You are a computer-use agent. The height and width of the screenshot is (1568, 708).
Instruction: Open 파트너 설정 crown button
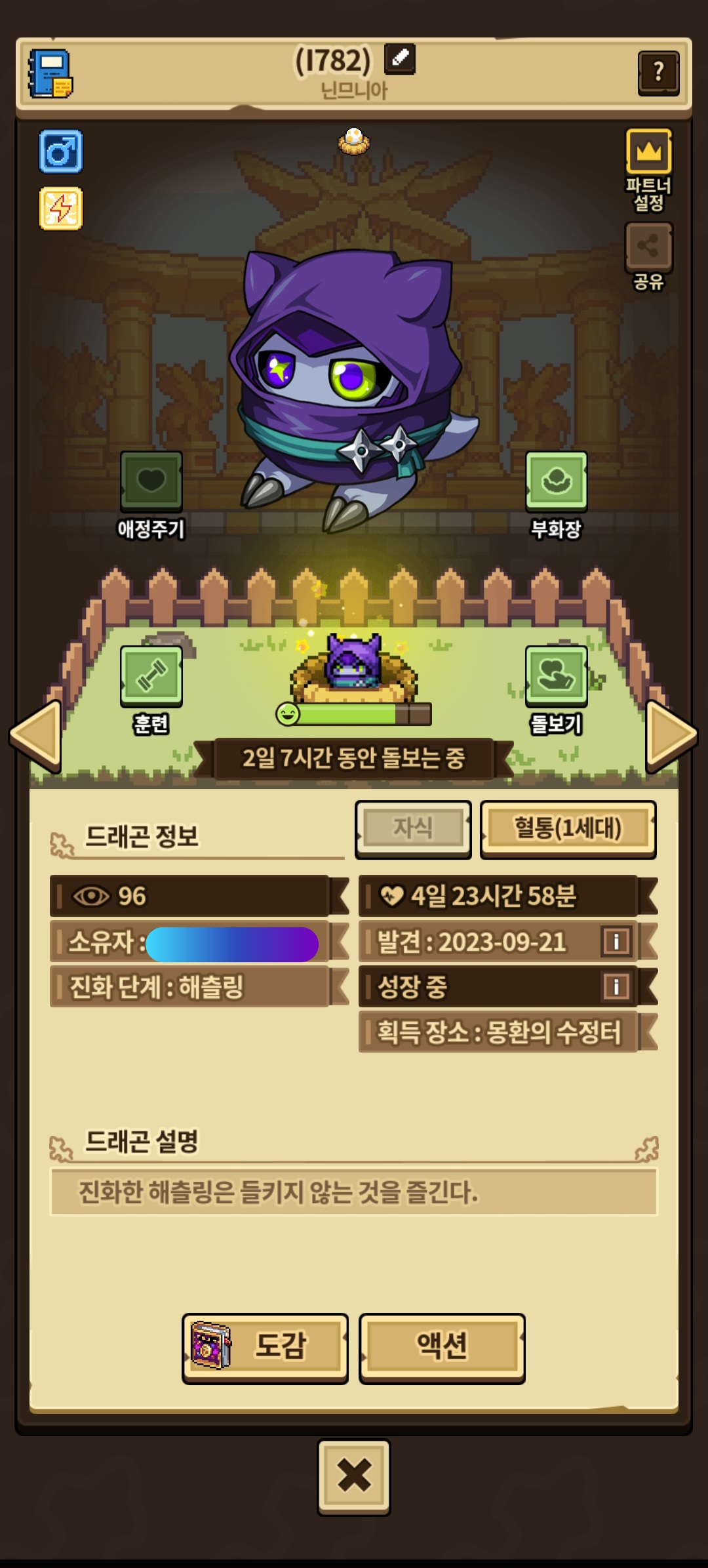point(648,152)
